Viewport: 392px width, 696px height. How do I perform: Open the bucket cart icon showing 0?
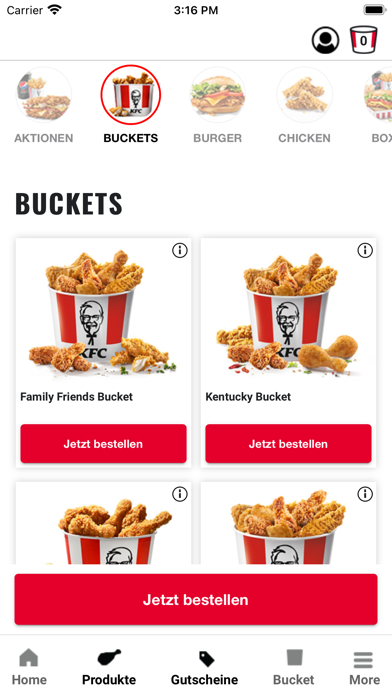click(364, 40)
